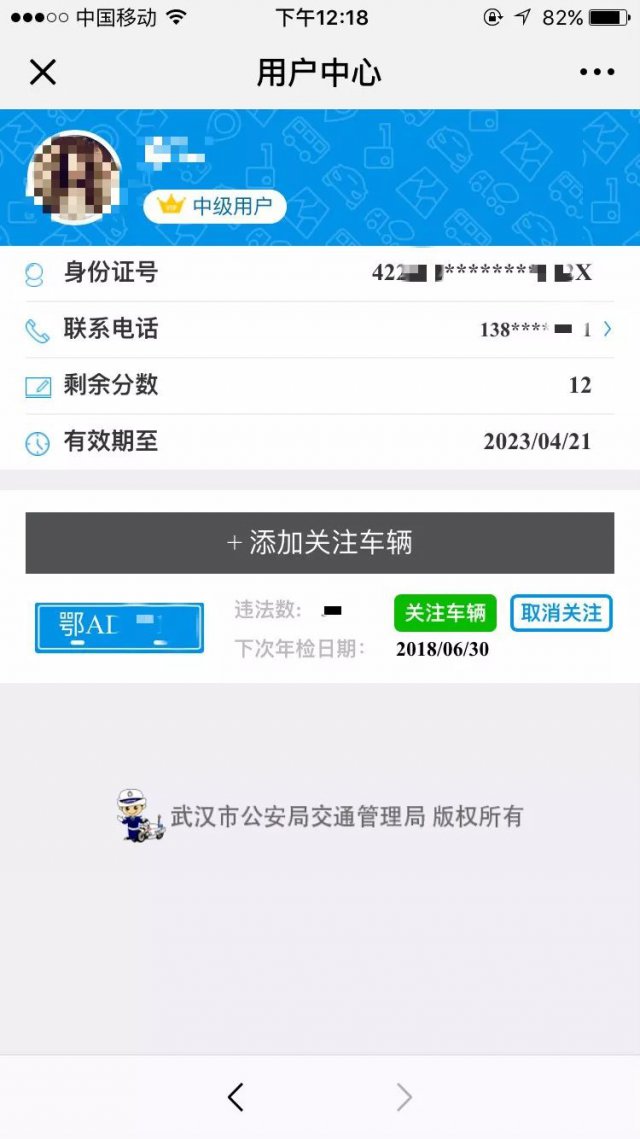Open the three-dot overflow menu
This screenshot has height=1139, width=640.
coord(597,72)
